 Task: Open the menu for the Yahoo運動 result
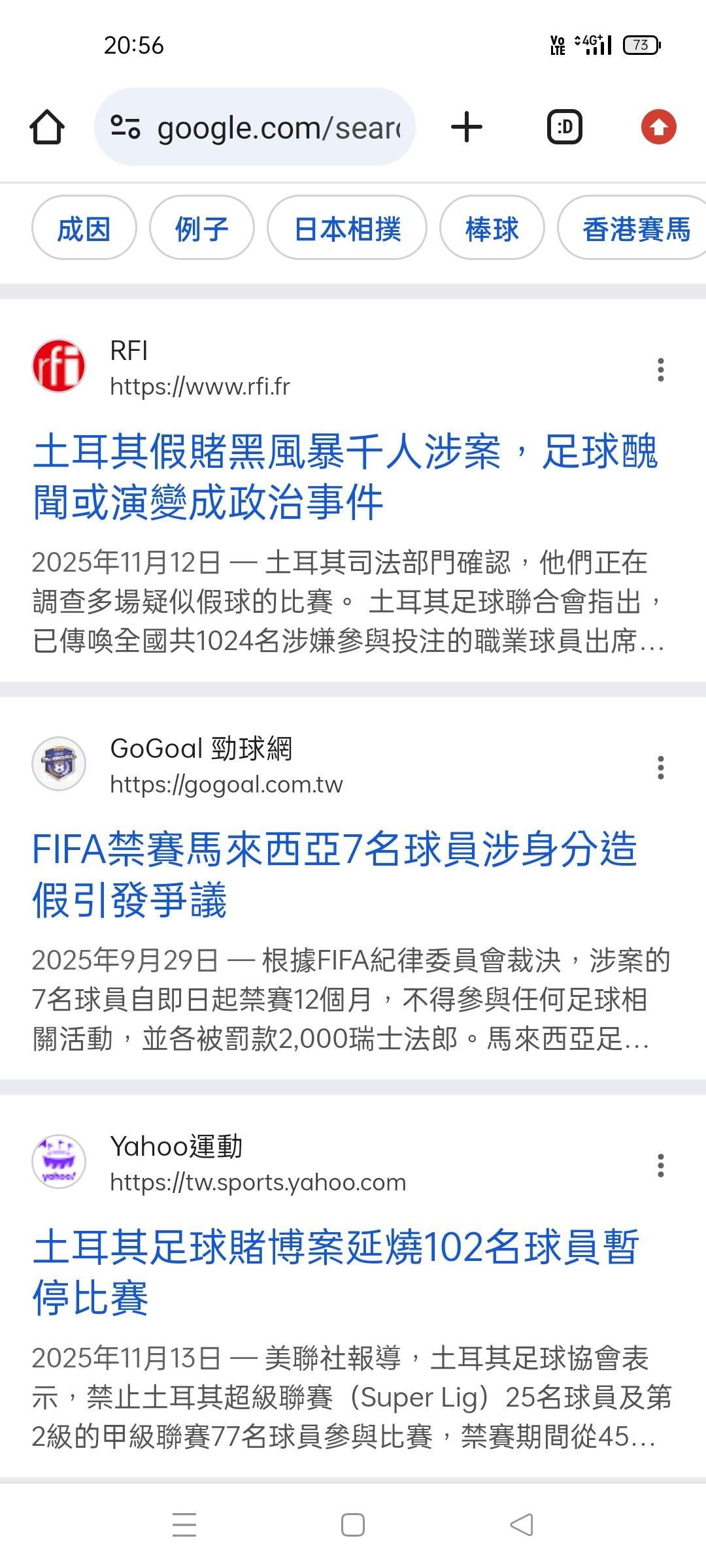click(x=661, y=1165)
